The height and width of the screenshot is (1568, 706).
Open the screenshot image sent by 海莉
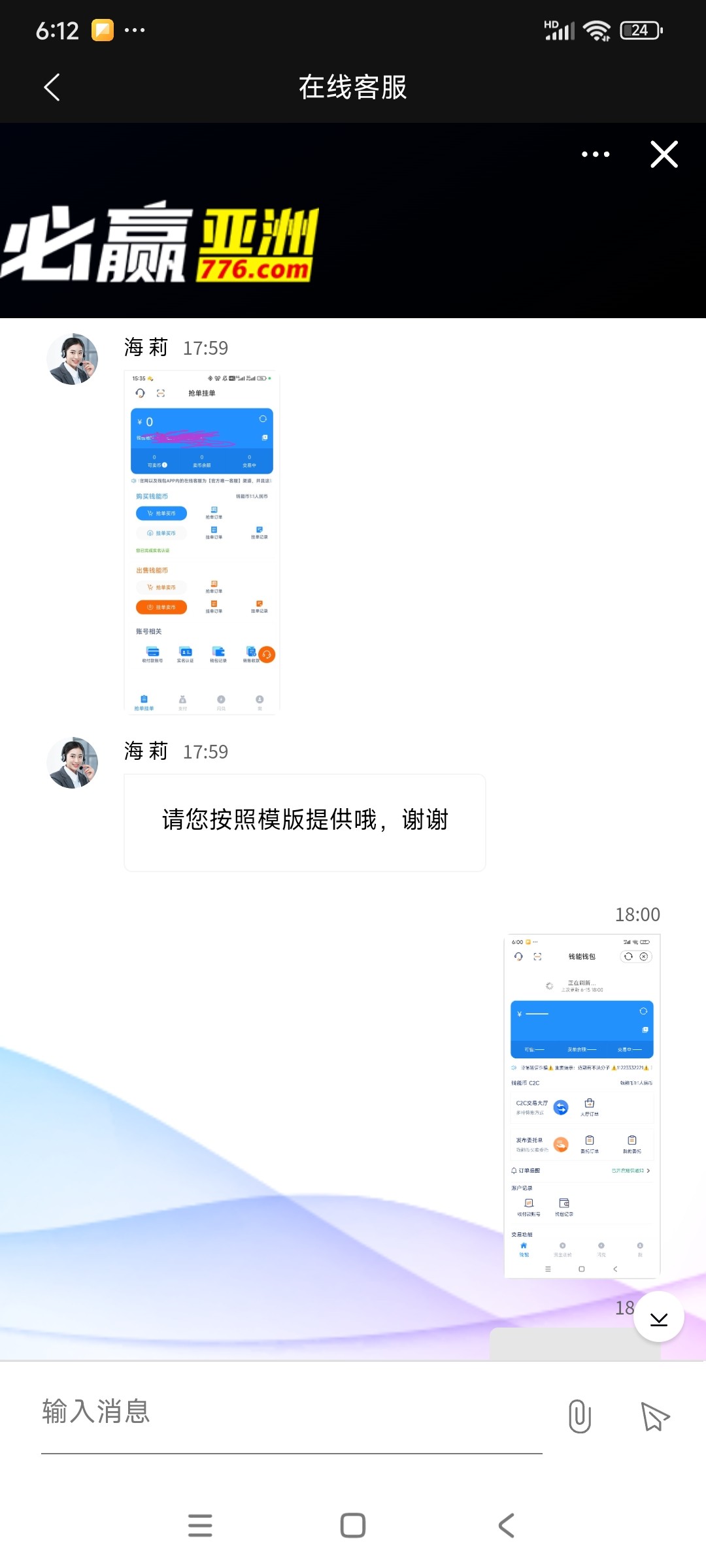tap(202, 542)
